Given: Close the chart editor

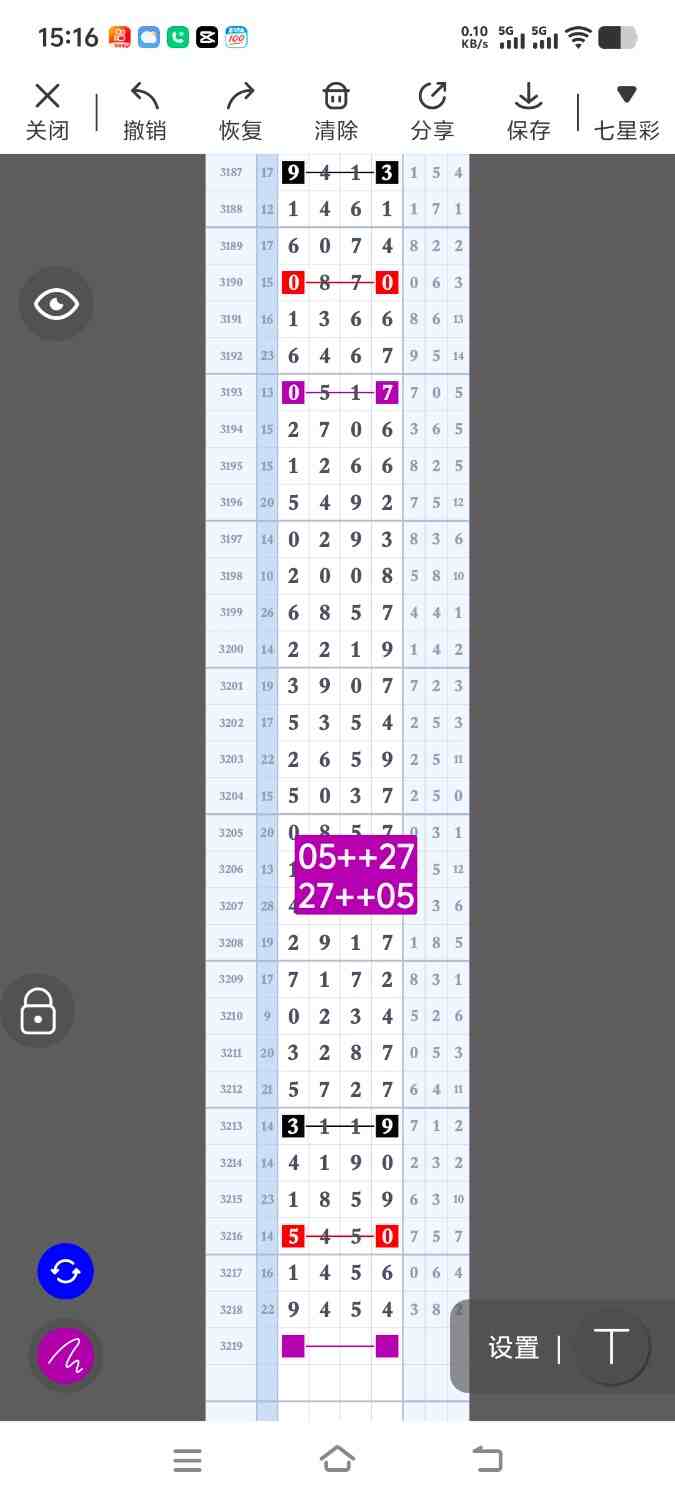Looking at the screenshot, I should (47, 112).
